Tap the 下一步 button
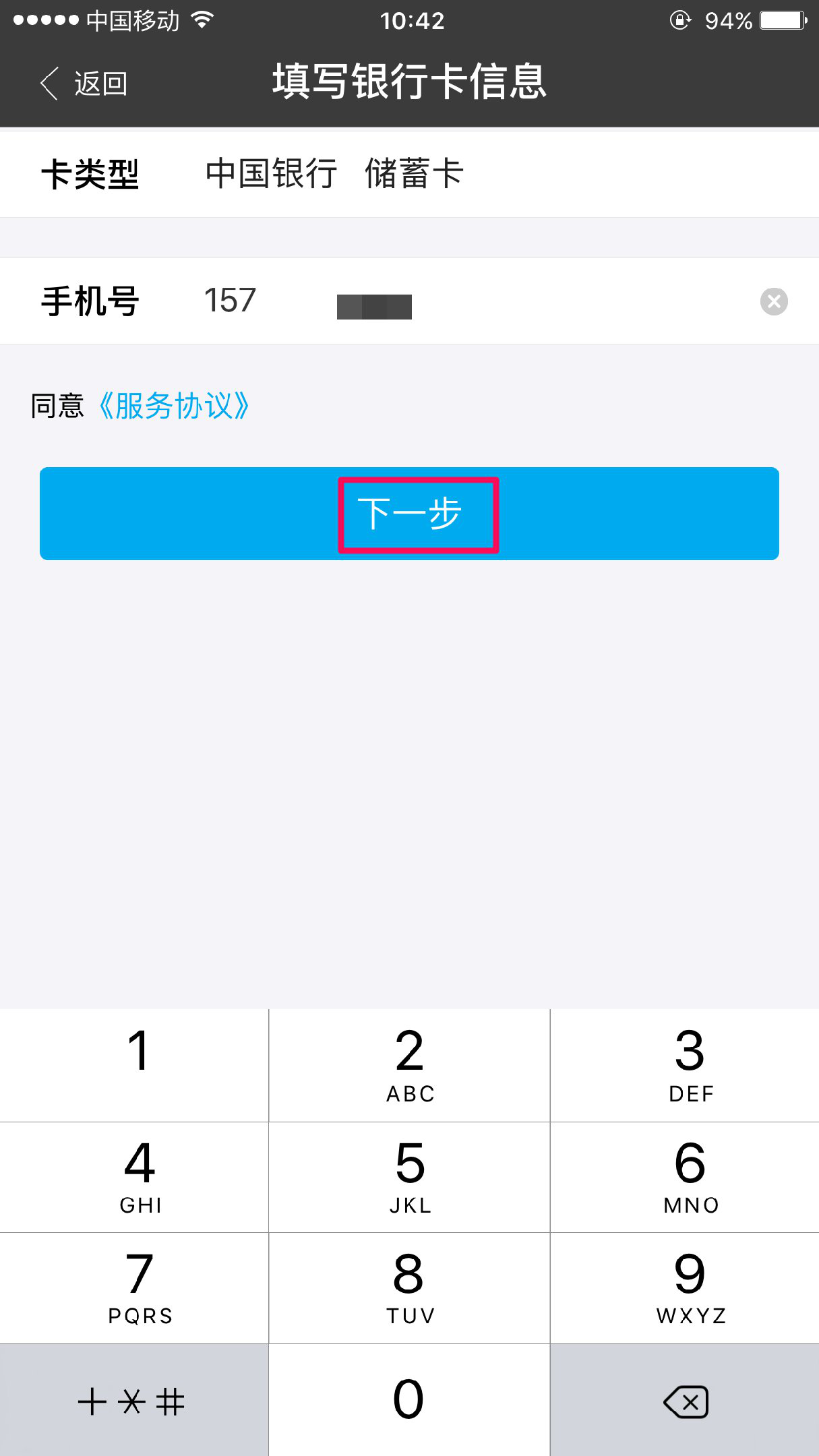Viewport: 819px width, 1456px height. click(x=409, y=514)
